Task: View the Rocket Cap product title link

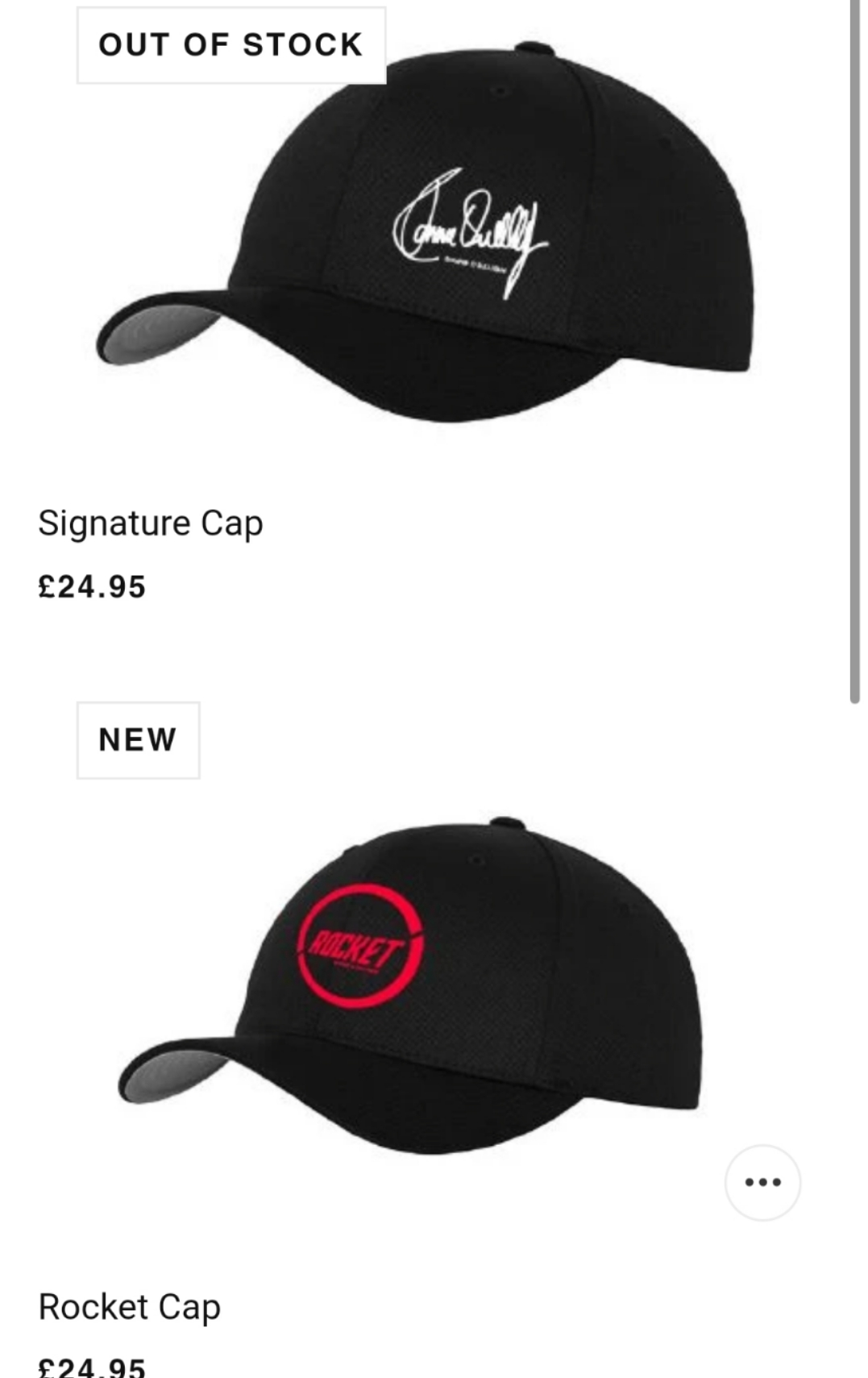Action: (x=129, y=1307)
